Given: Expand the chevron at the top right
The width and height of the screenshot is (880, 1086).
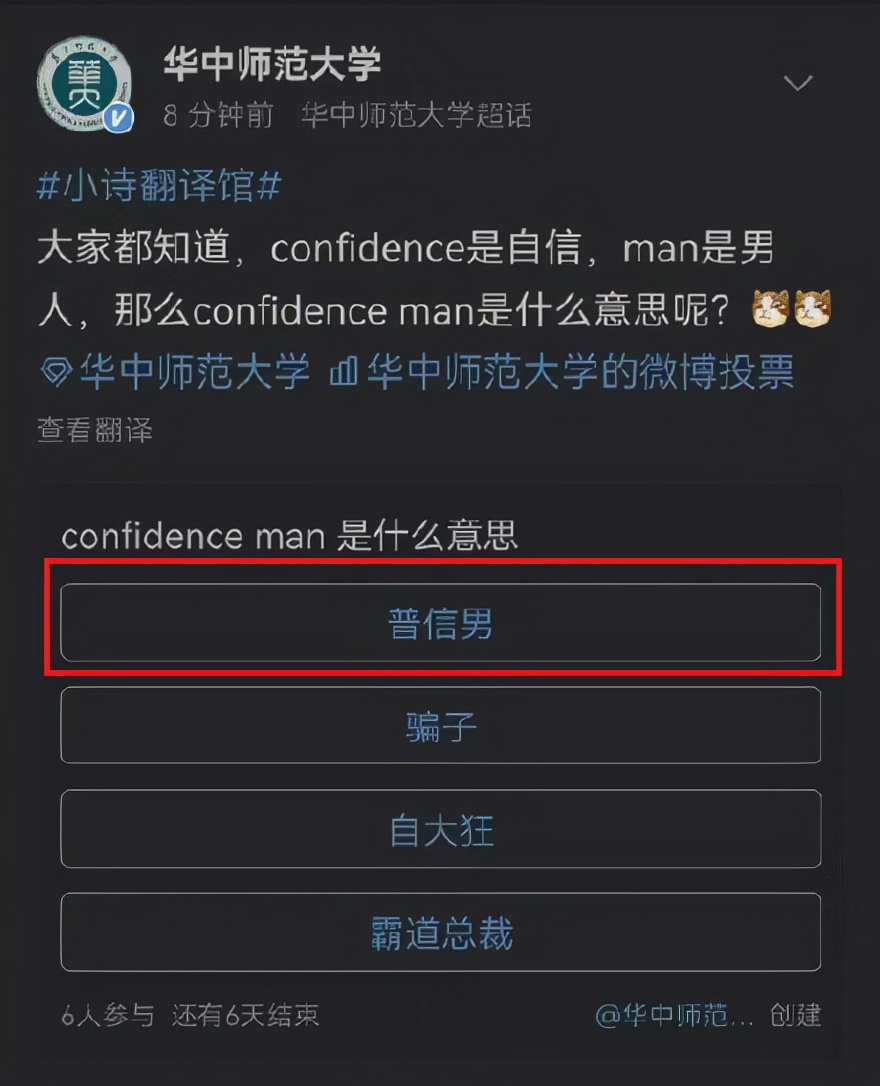Looking at the screenshot, I should click(797, 85).
